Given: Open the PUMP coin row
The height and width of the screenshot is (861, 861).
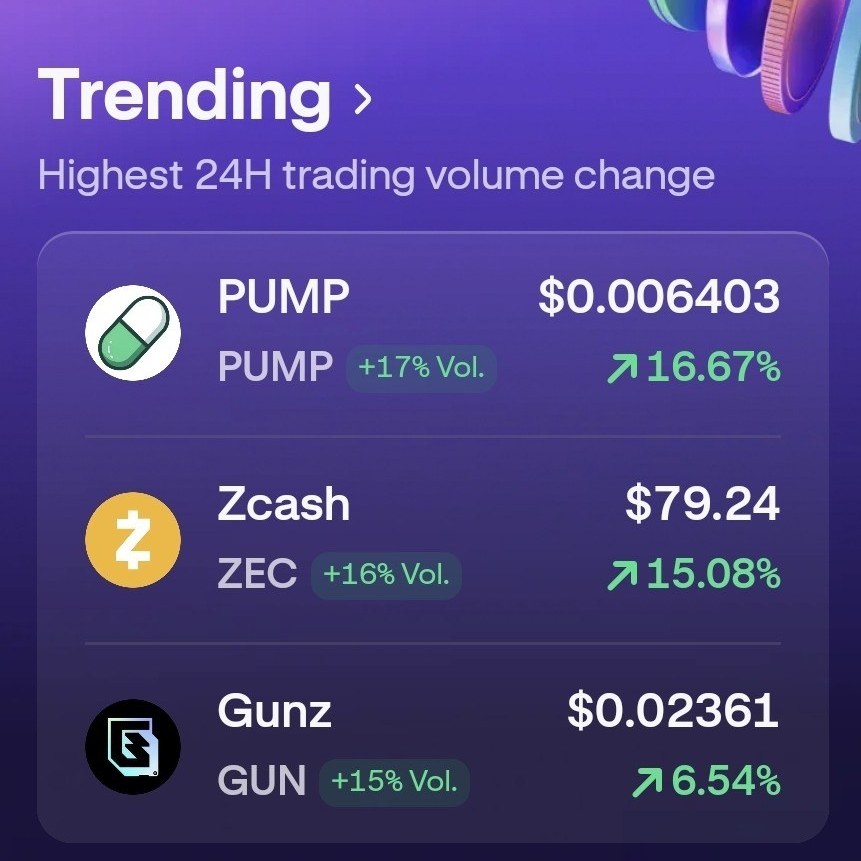Looking at the screenshot, I should click(x=432, y=332).
